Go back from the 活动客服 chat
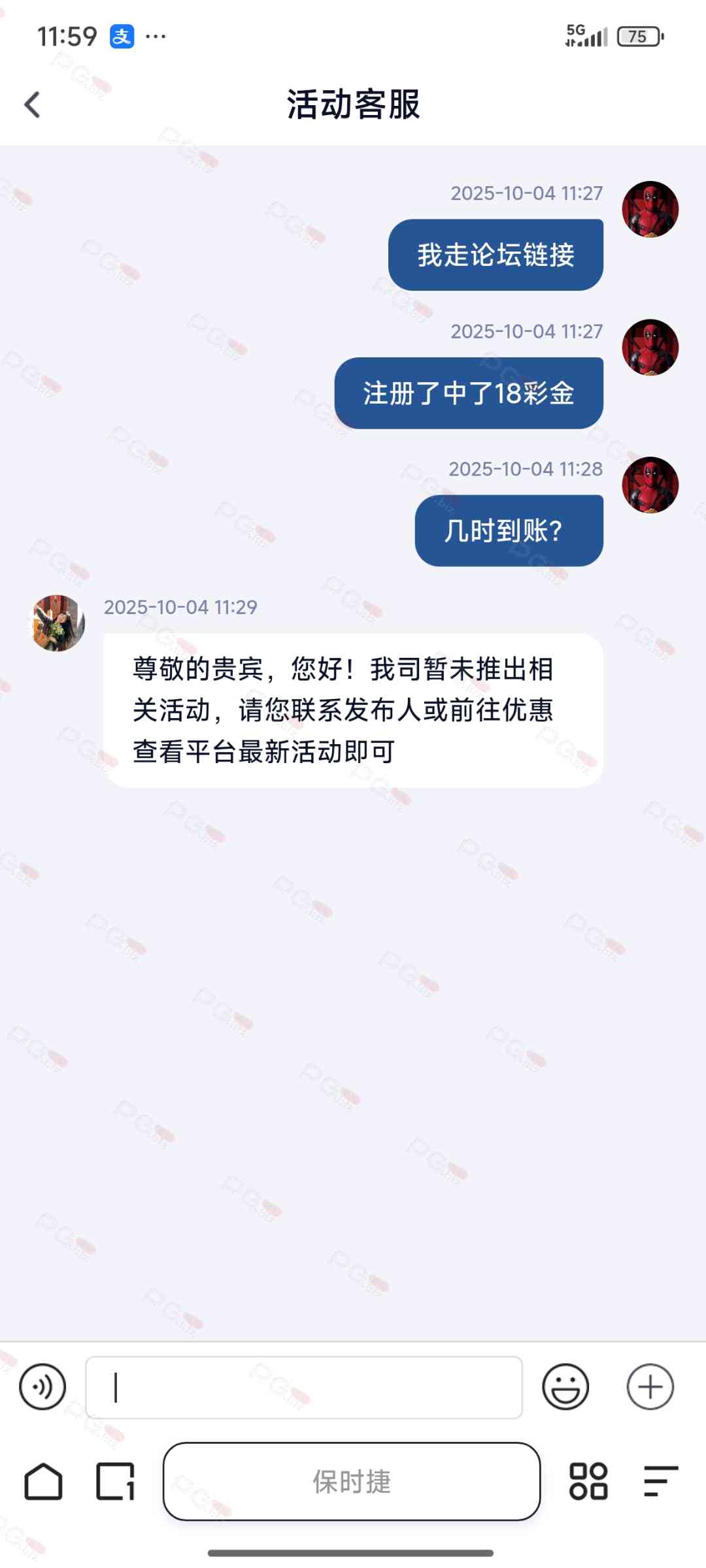Screen dimensions: 706x1568 coord(32,105)
